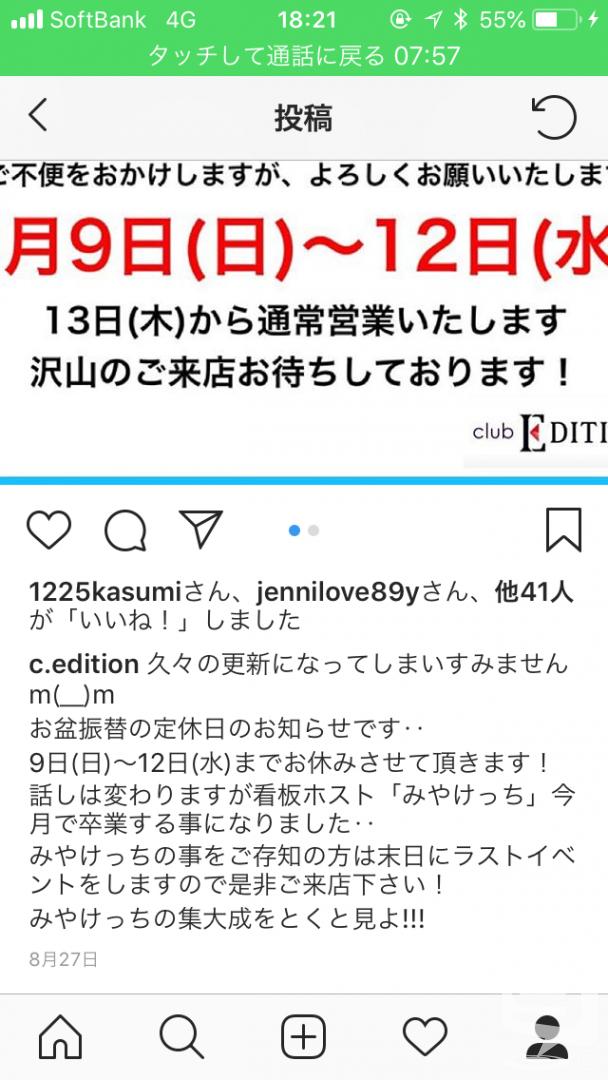Like the c.edition post
Screen dimensions: 608x1080
[x=49, y=530]
